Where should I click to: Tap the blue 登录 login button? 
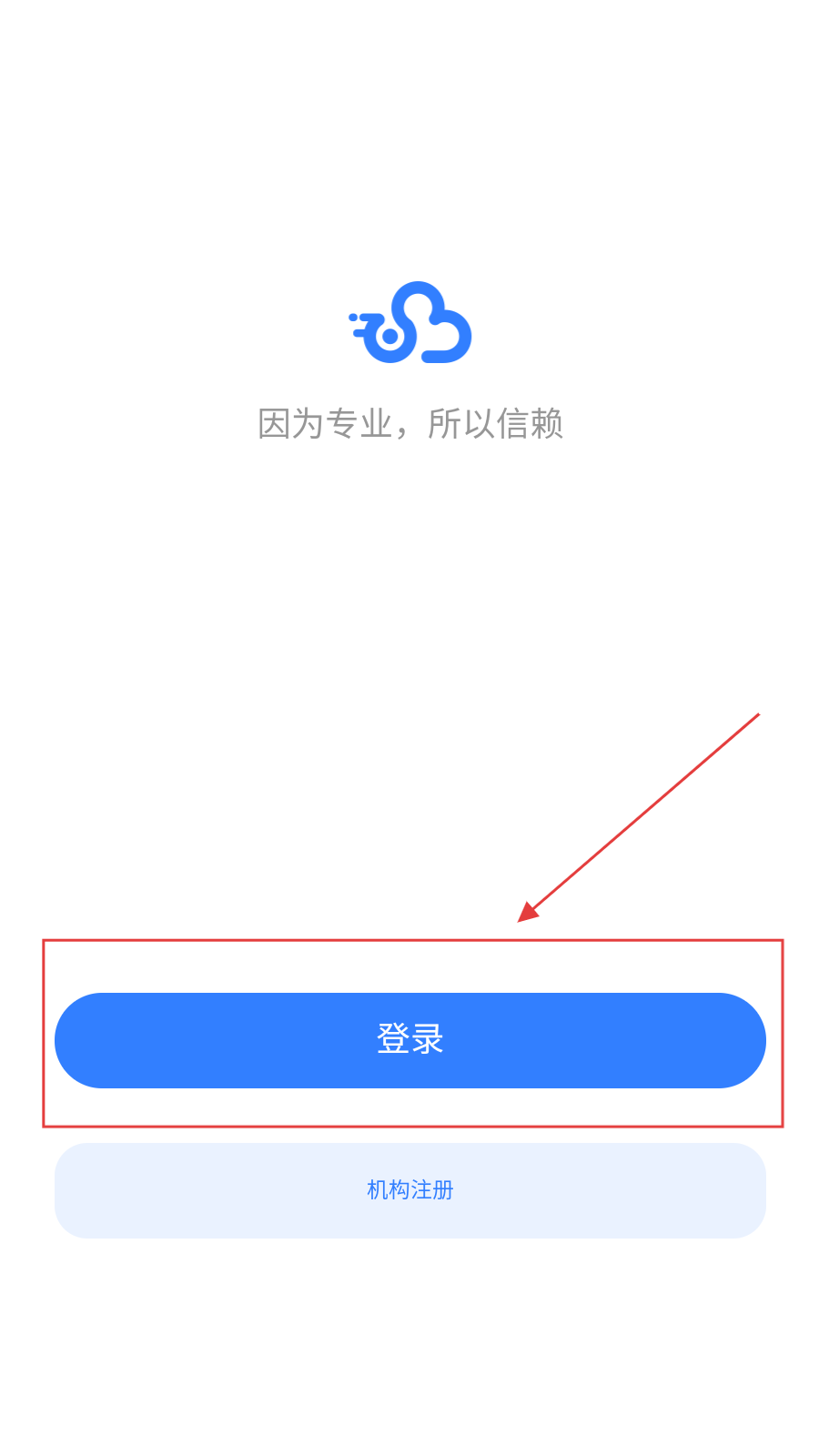tap(409, 1040)
